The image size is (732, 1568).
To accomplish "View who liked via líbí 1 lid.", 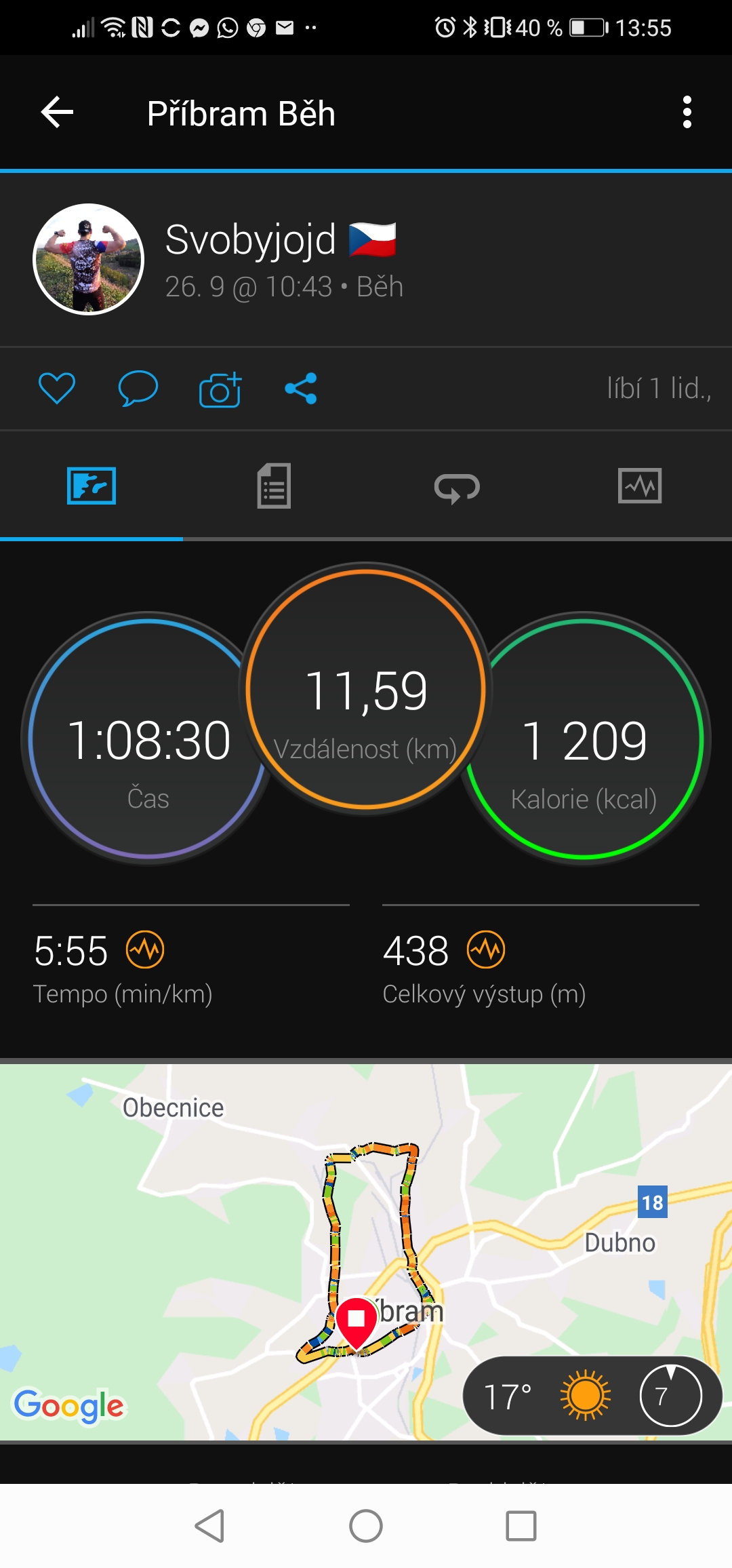I will pos(659,389).
